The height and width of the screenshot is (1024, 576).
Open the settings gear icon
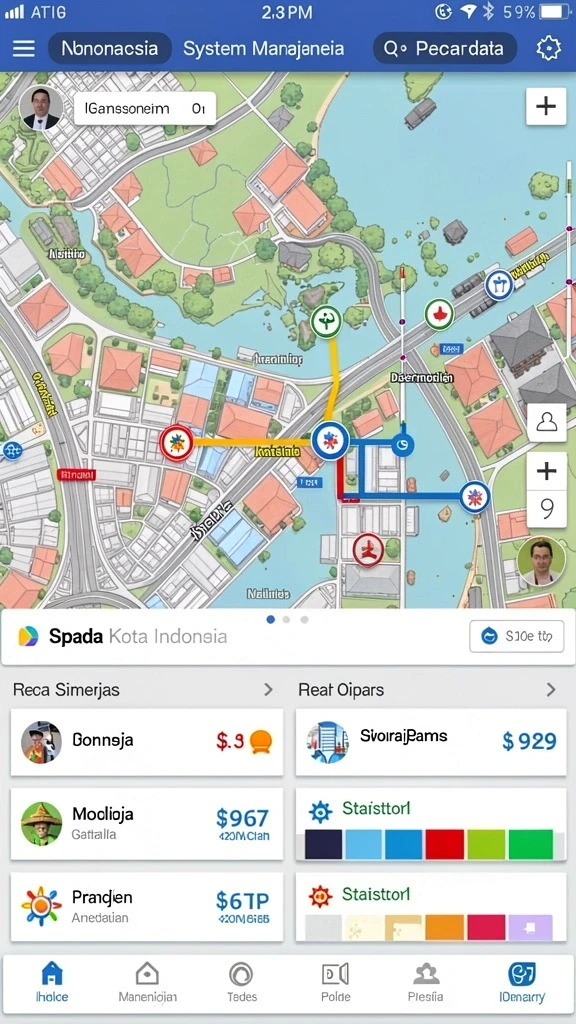click(549, 48)
